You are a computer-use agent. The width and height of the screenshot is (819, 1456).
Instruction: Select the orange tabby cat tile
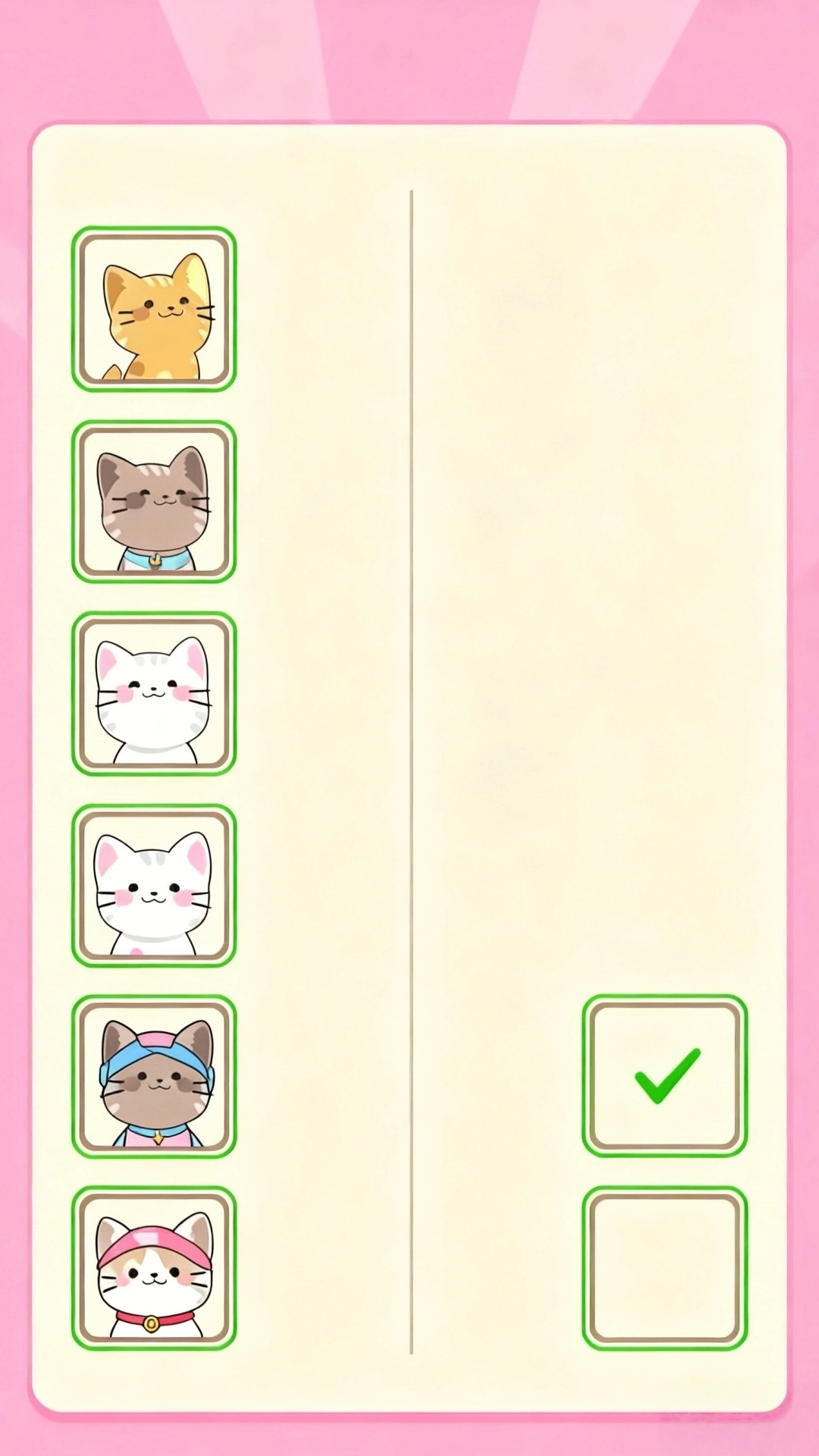(x=154, y=309)
